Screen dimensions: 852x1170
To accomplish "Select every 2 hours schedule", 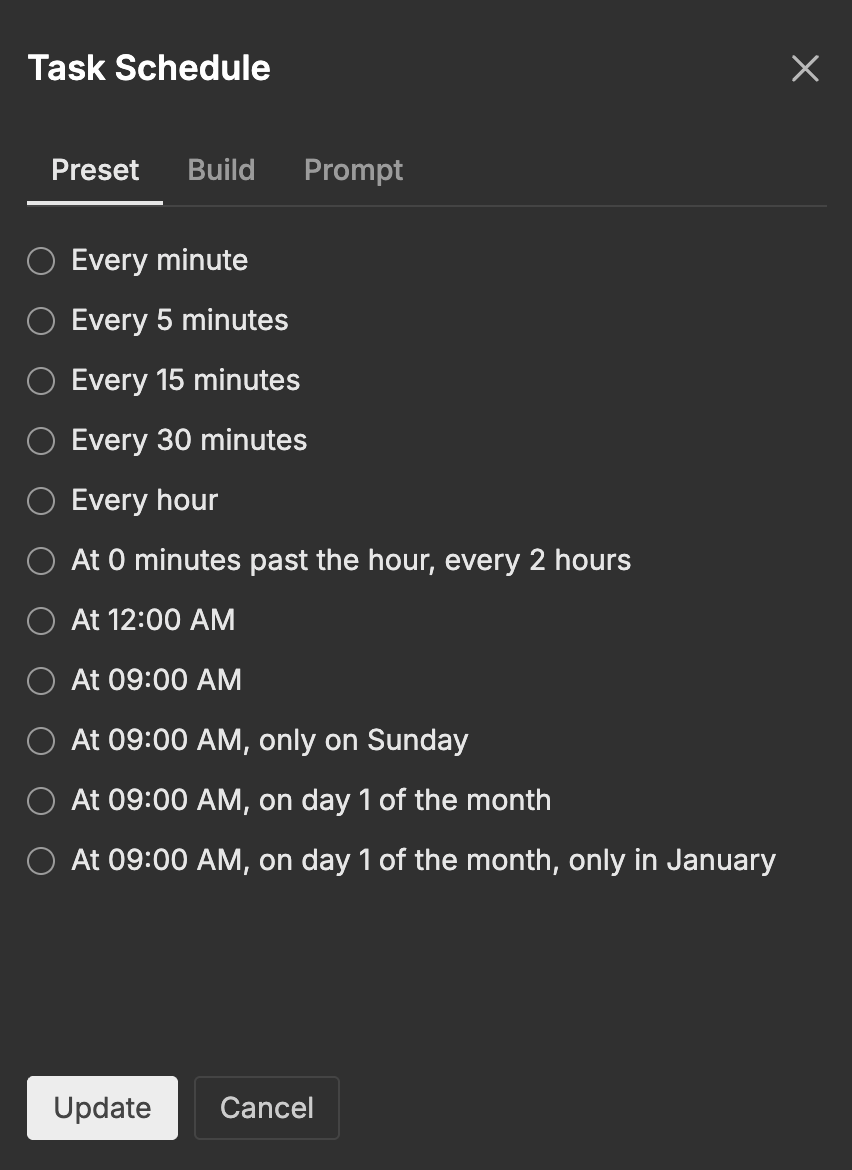I will pyautogui.click(x=41, y=561).
